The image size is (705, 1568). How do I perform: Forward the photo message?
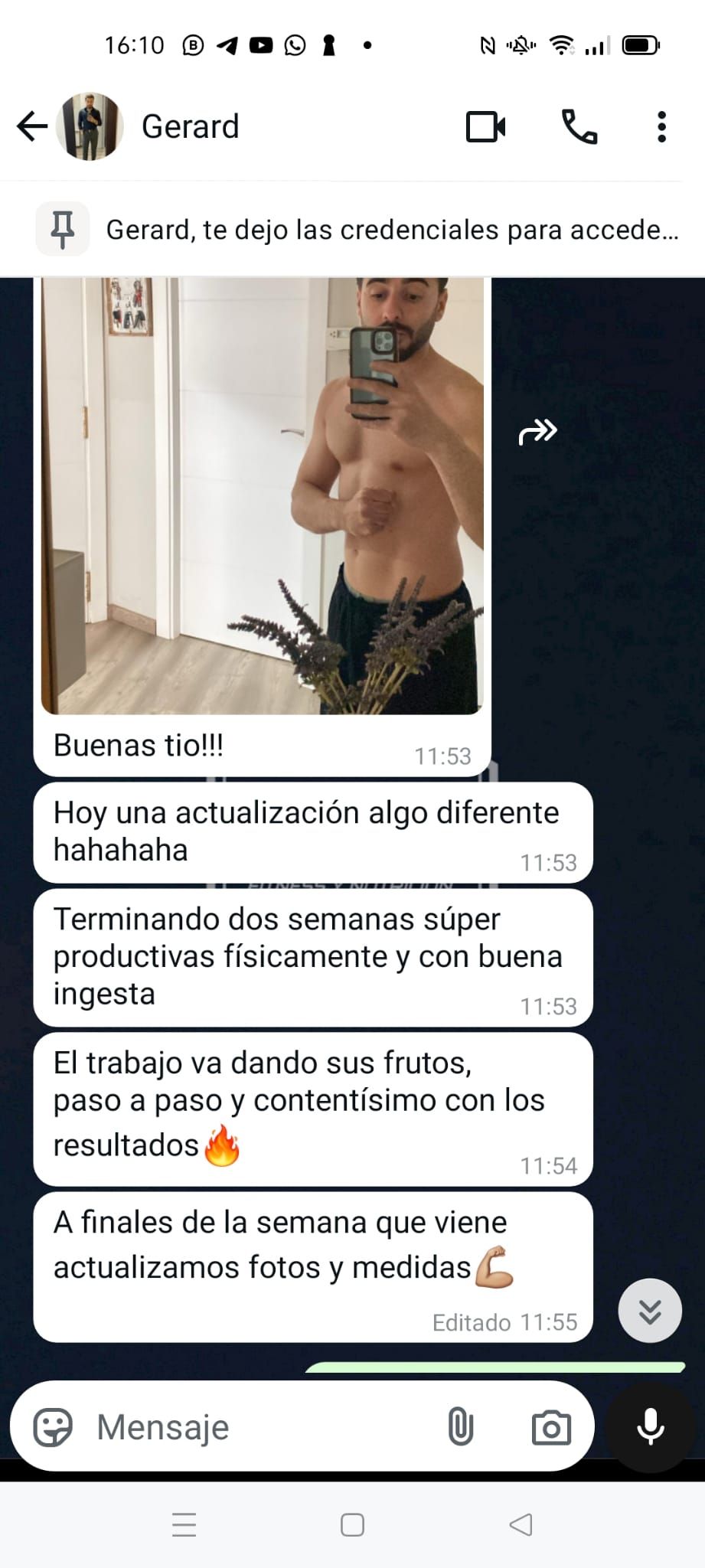click(x=537, y=432)
